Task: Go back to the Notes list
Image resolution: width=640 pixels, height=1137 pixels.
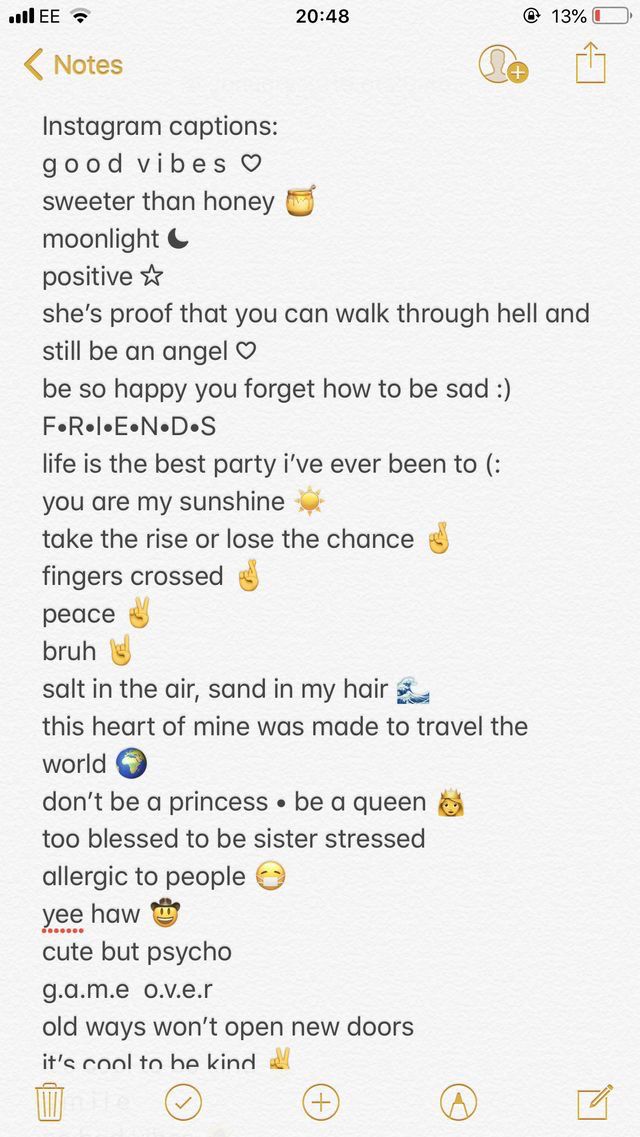Action: [x=73, y=65]
